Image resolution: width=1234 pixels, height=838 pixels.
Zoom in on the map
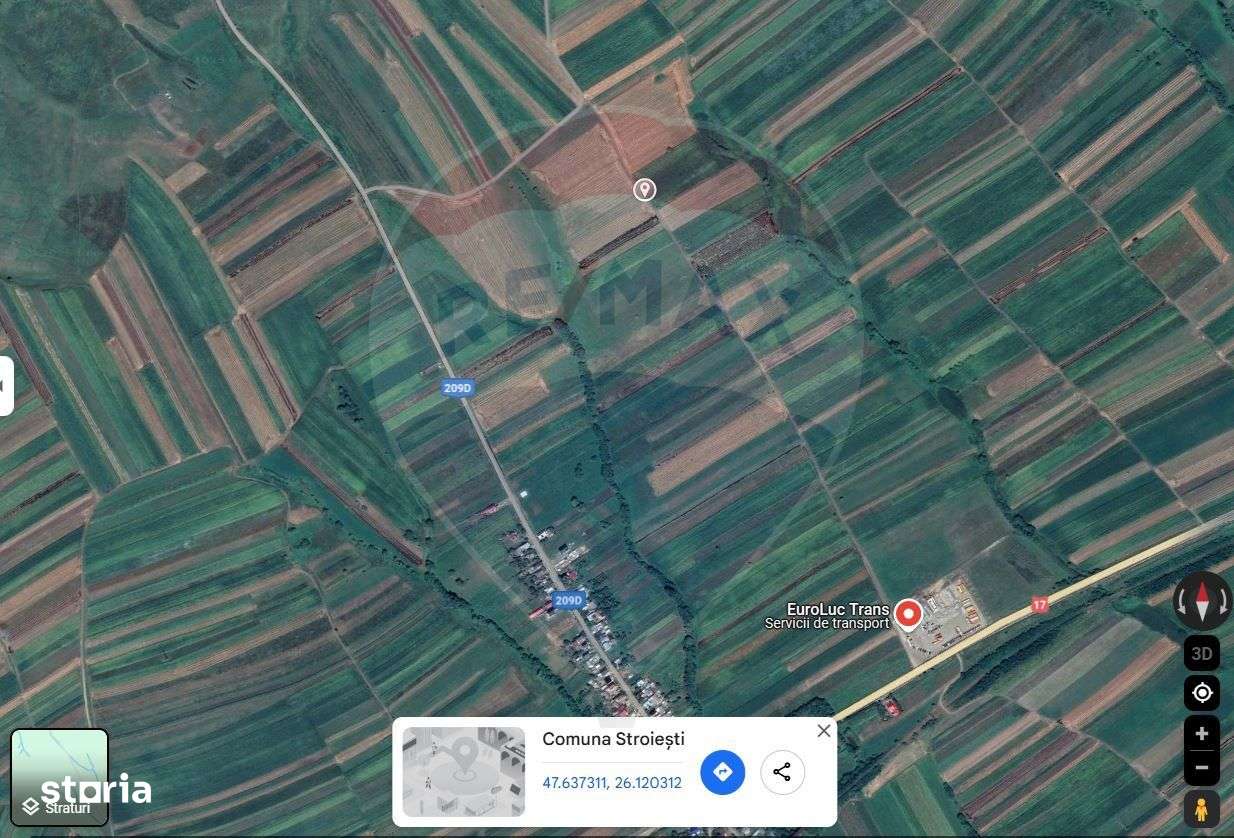(x=1201, y=733)
